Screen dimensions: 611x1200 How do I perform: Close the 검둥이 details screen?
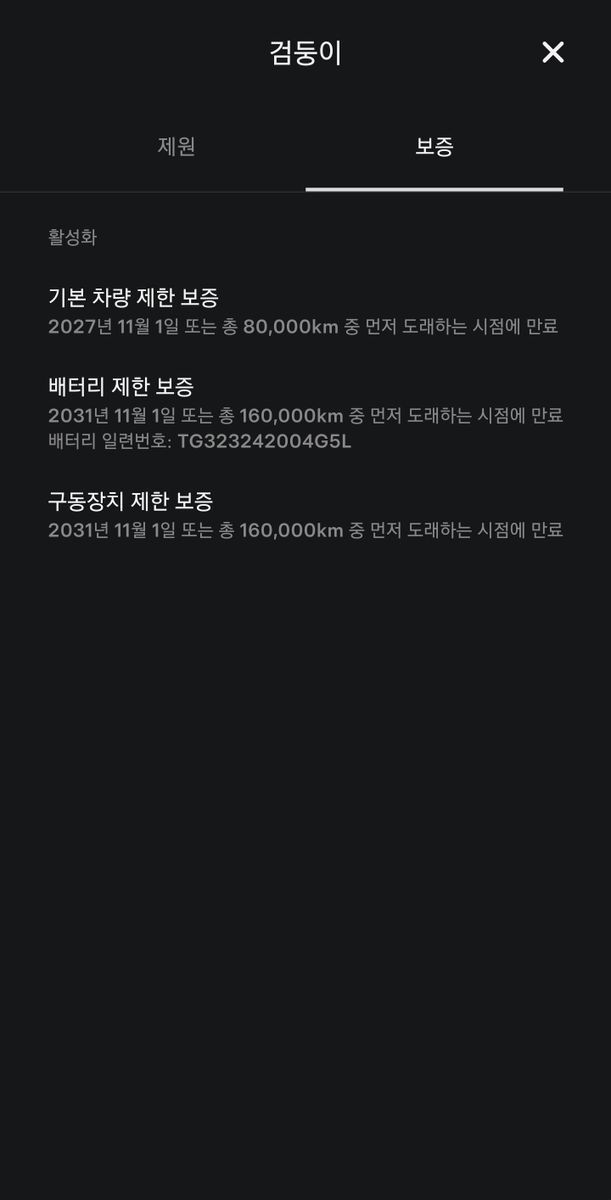[x=553, y=53]
